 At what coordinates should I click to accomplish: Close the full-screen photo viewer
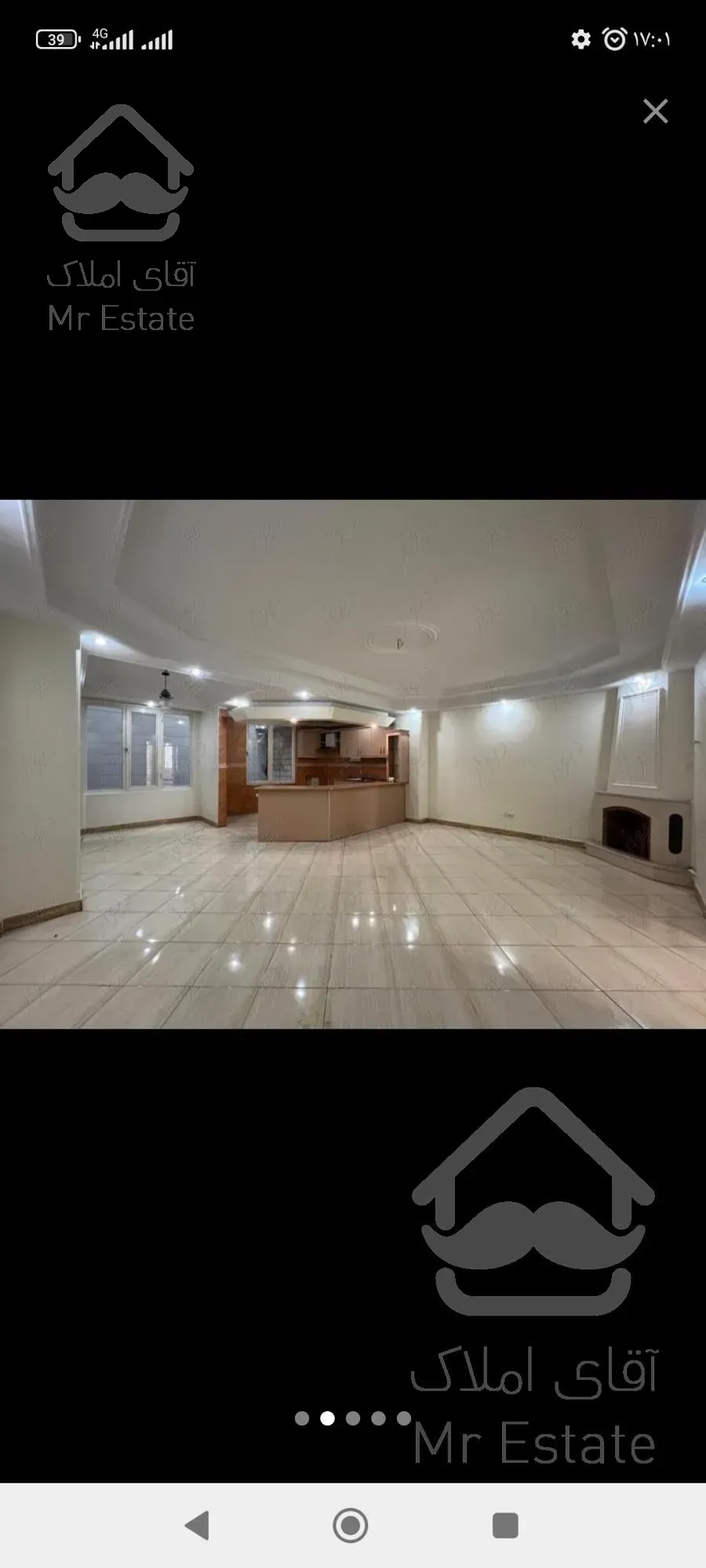tap(655, 111)
